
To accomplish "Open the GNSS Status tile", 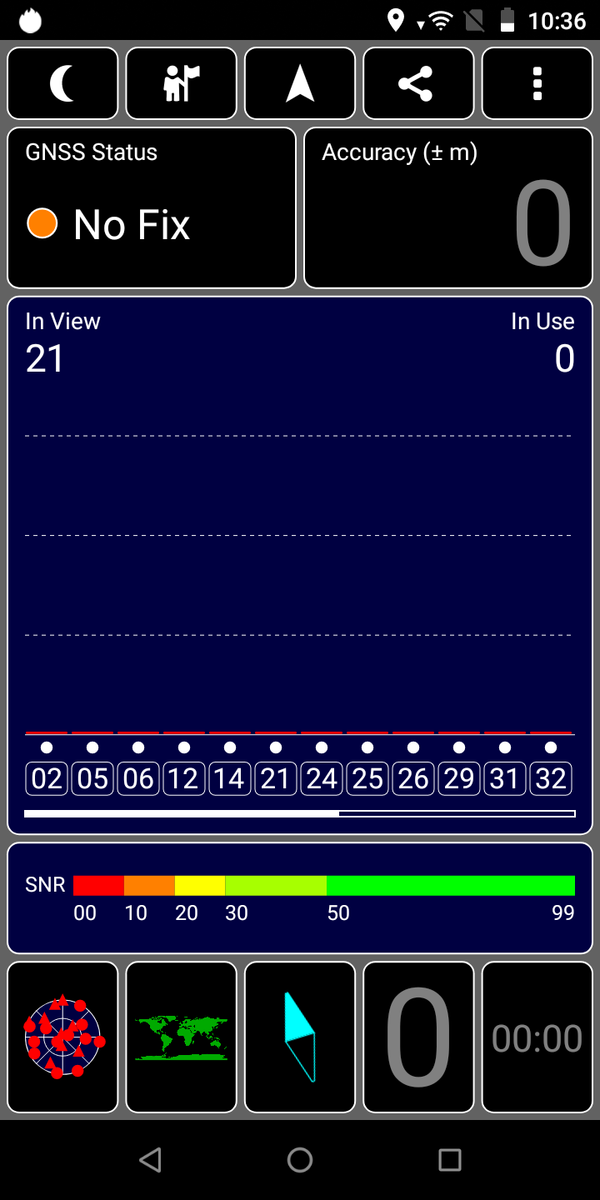I will (152, 208).
